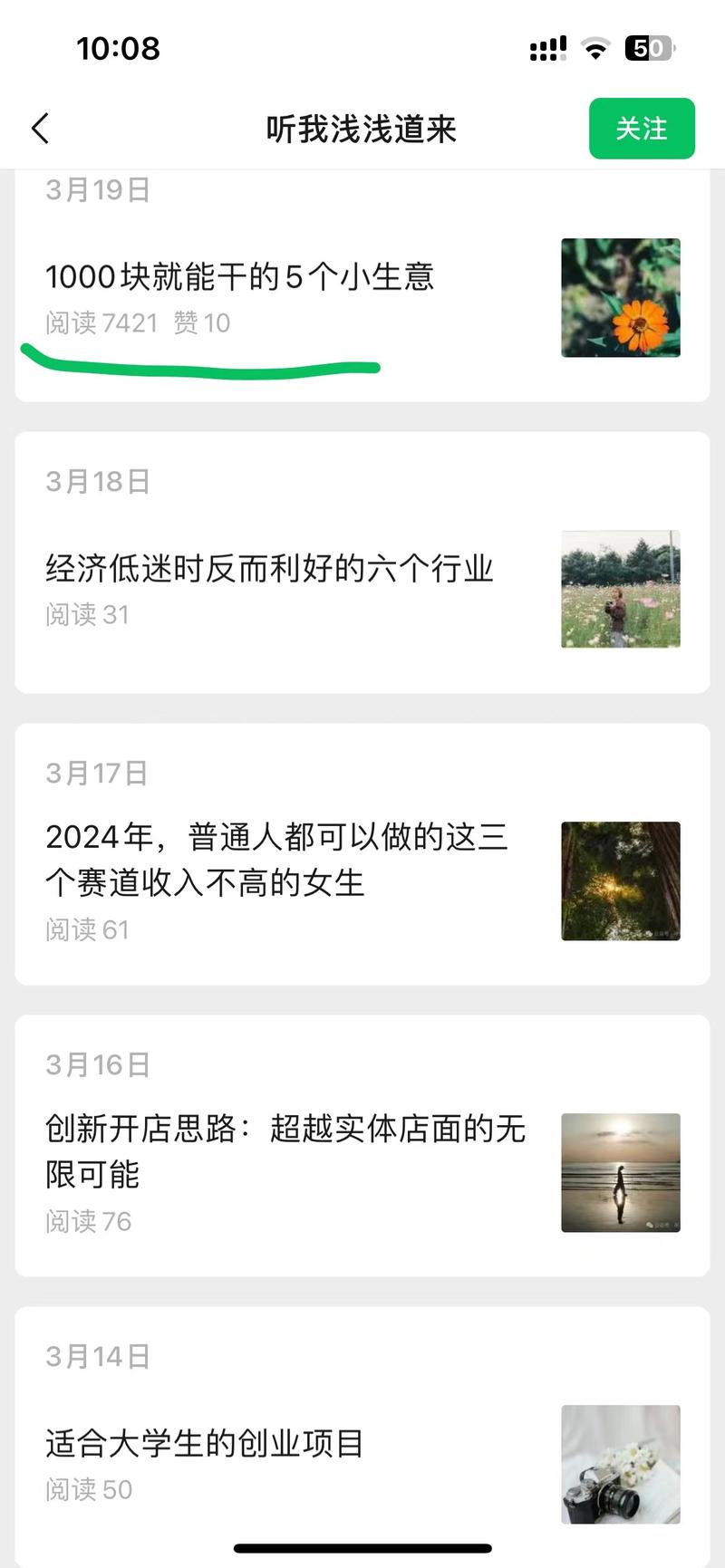Open article 经济低迷时反而利好的六个行业
This screenshot has height=1568, width=725.
pos(269,569)
